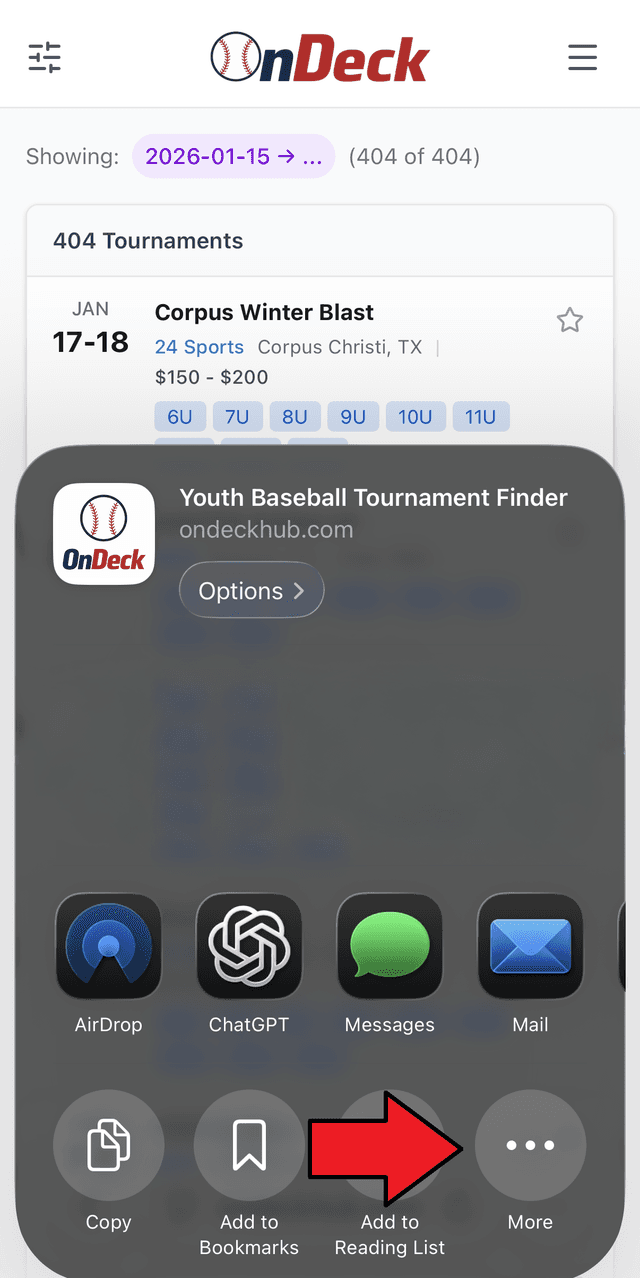The image size is (640, 1278).
Task: Open the filter settings icon
Action: point(45,57)
